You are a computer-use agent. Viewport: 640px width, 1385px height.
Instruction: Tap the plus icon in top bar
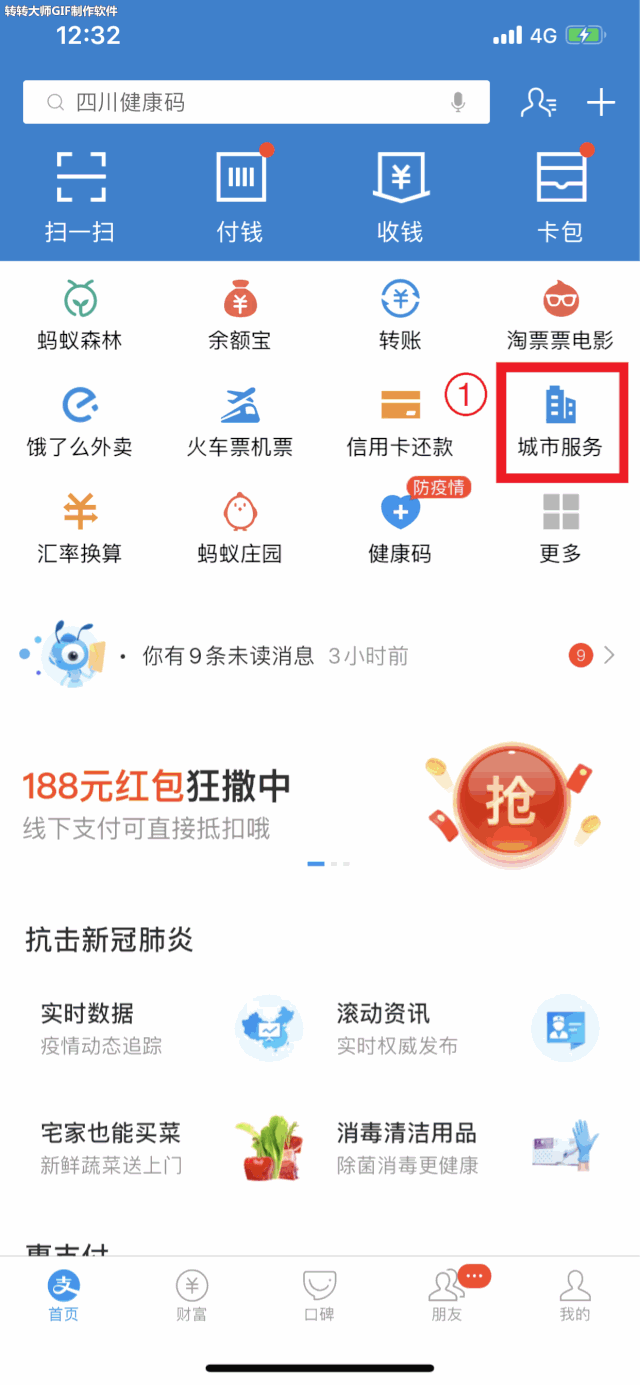click(x=600, y=102)
